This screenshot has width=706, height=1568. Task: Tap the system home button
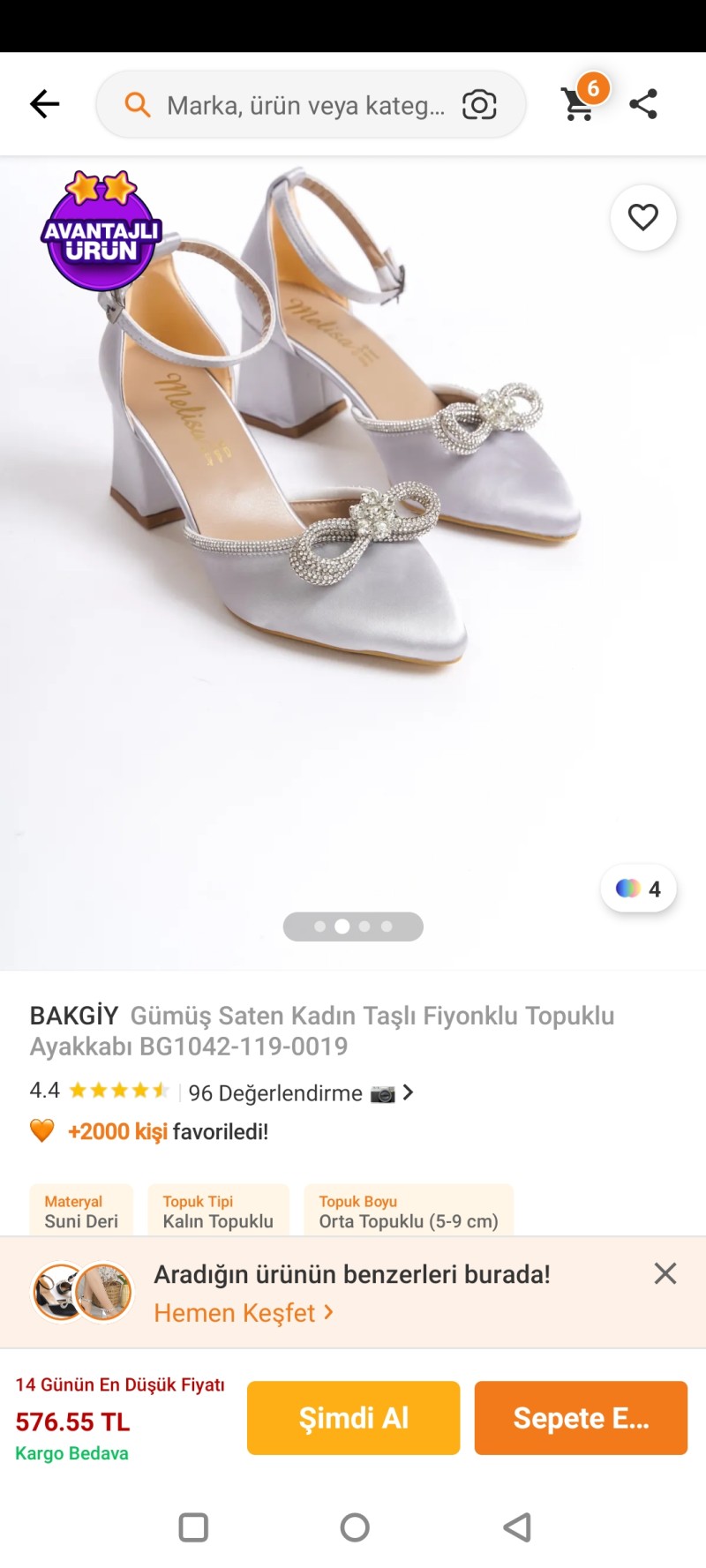[355, 1527]
